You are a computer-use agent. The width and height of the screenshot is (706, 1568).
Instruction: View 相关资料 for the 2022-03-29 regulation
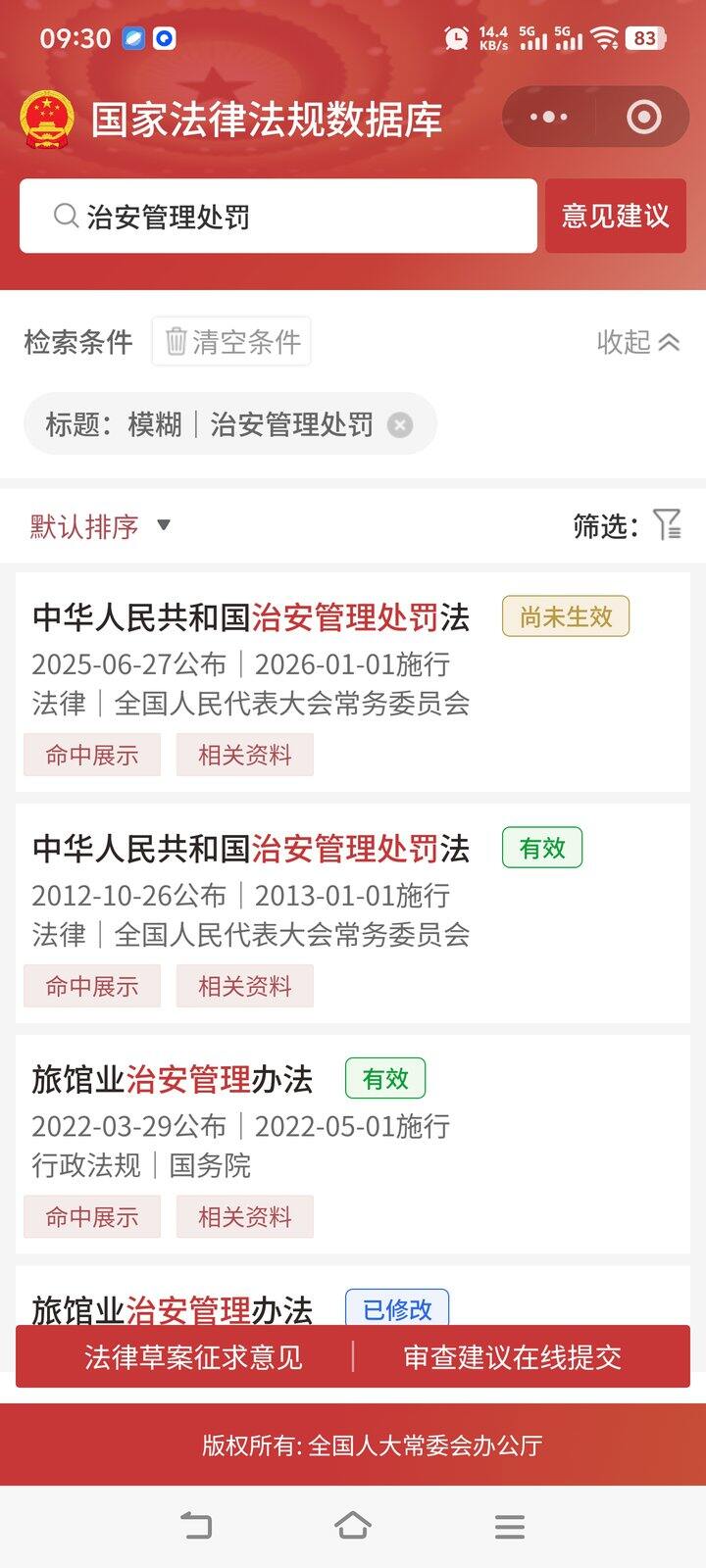pos(245,1217)
